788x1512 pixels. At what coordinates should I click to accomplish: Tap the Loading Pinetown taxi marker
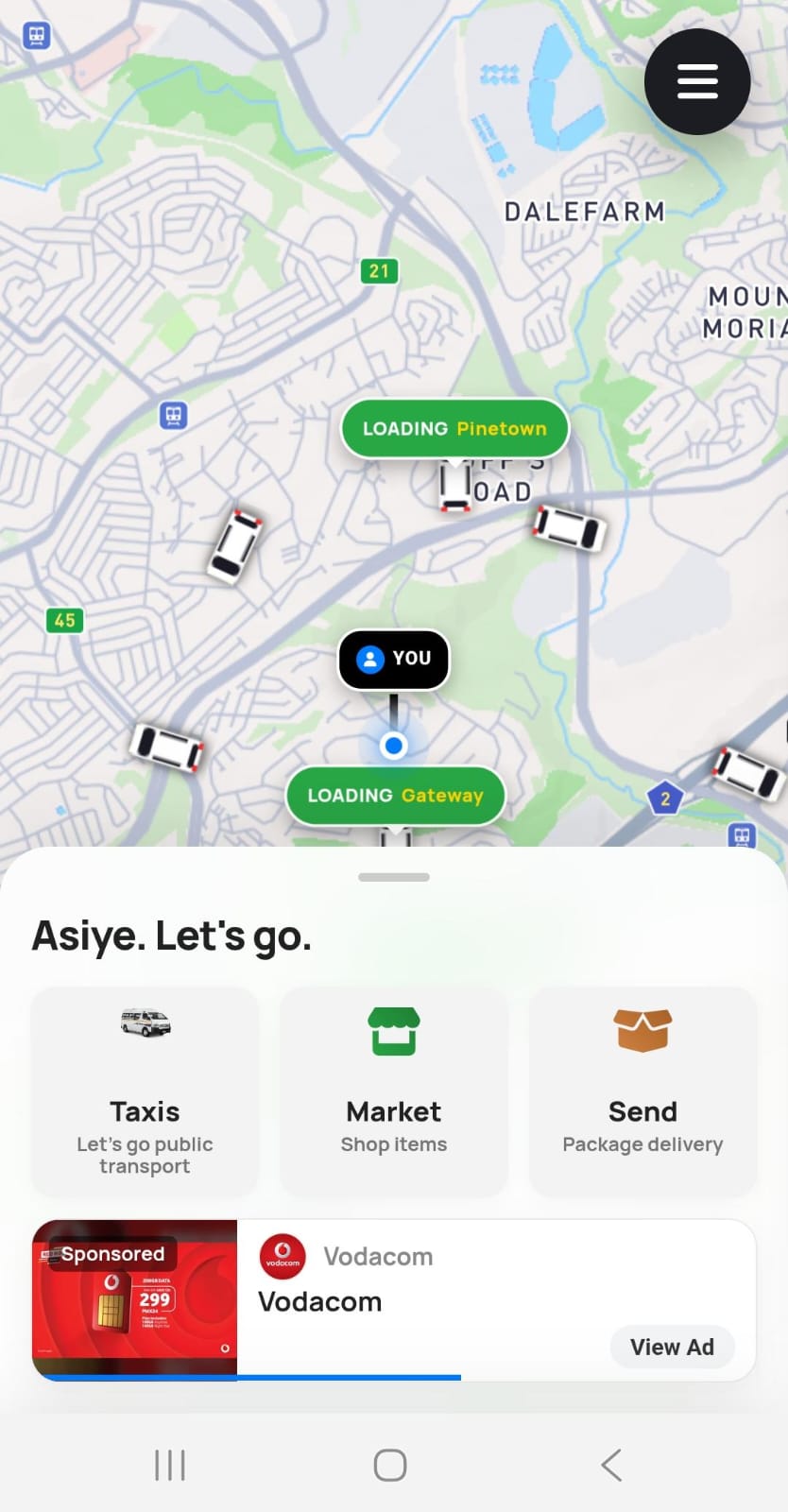click(454, 429)
